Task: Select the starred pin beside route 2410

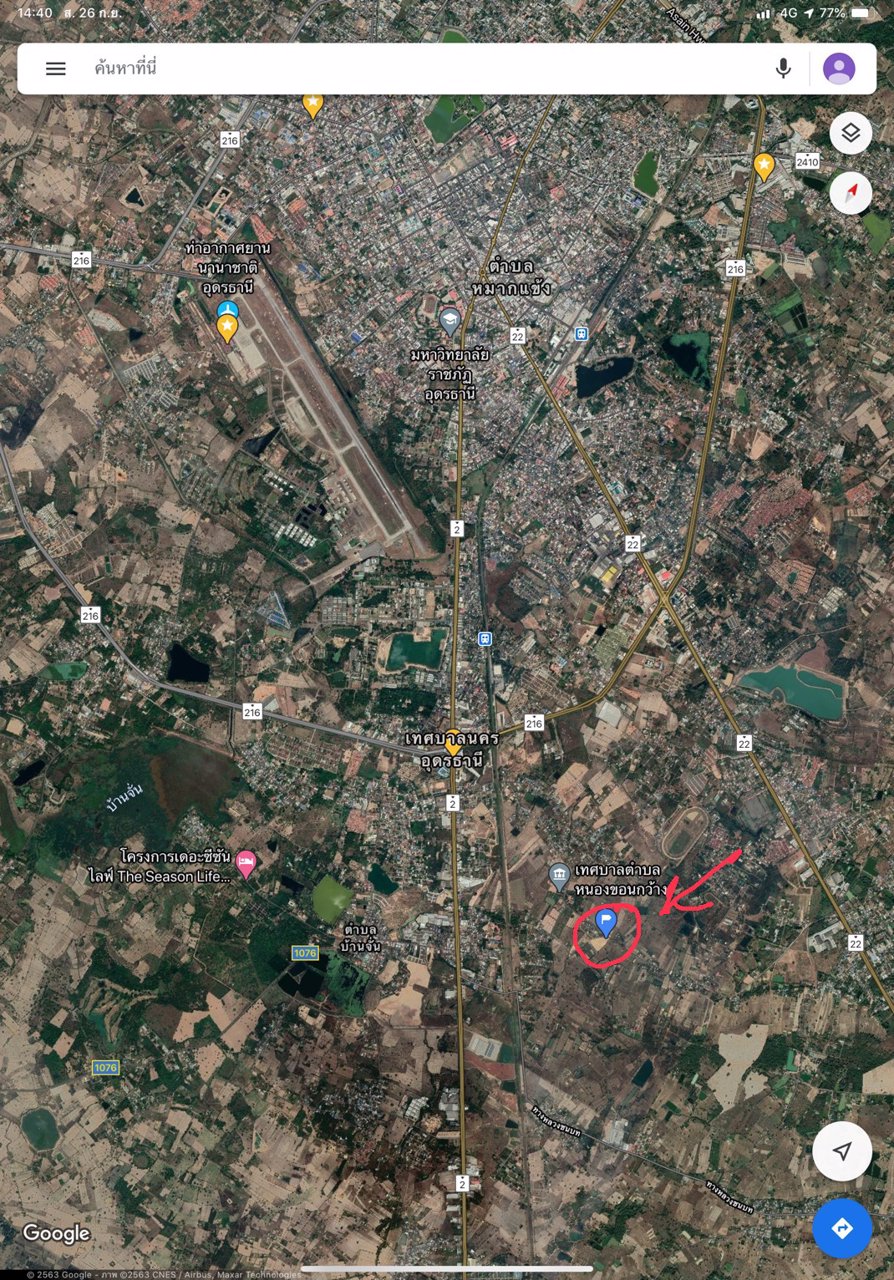Action: 764,165
